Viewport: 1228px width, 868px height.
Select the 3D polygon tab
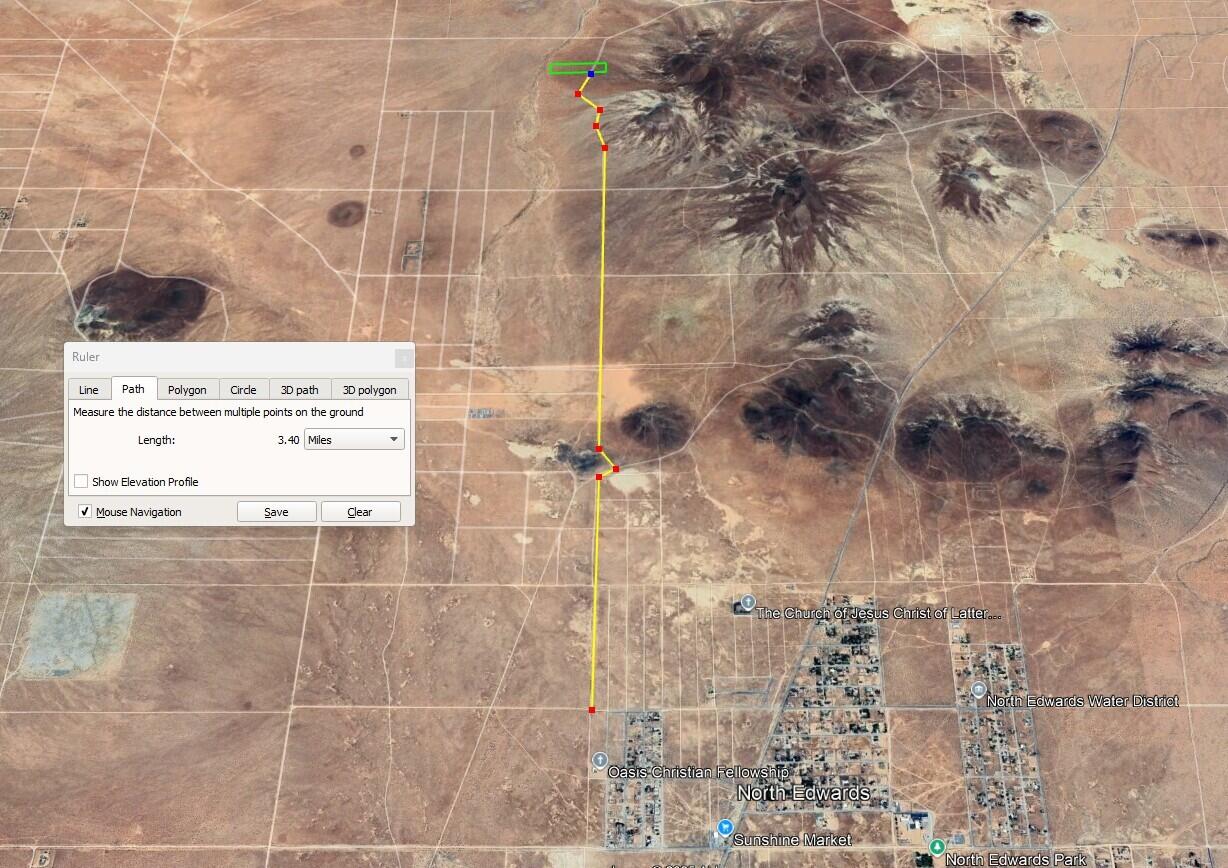click(369, 390)
